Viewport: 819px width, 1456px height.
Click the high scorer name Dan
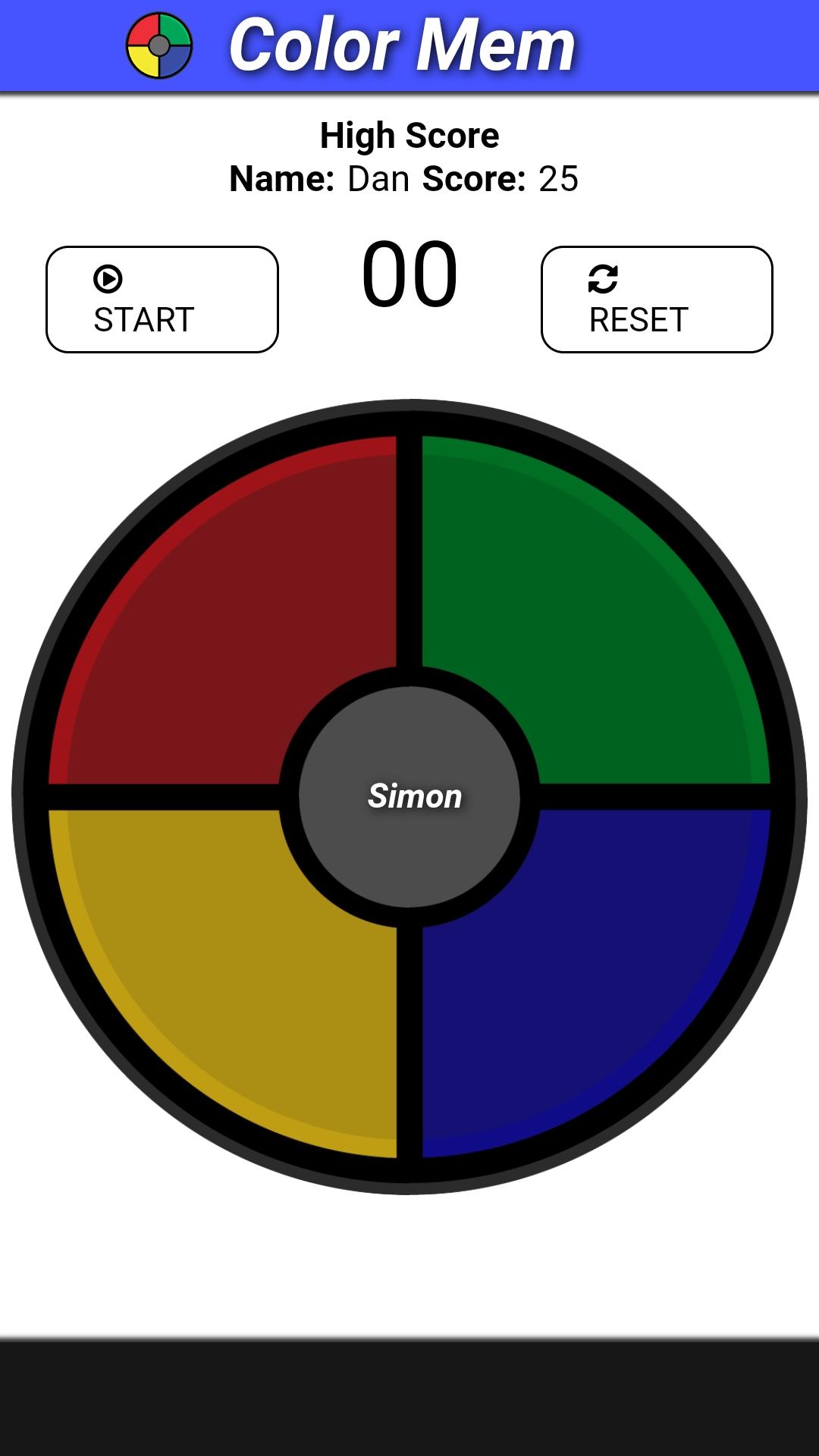pyautogui.click(x=378, y=179)
